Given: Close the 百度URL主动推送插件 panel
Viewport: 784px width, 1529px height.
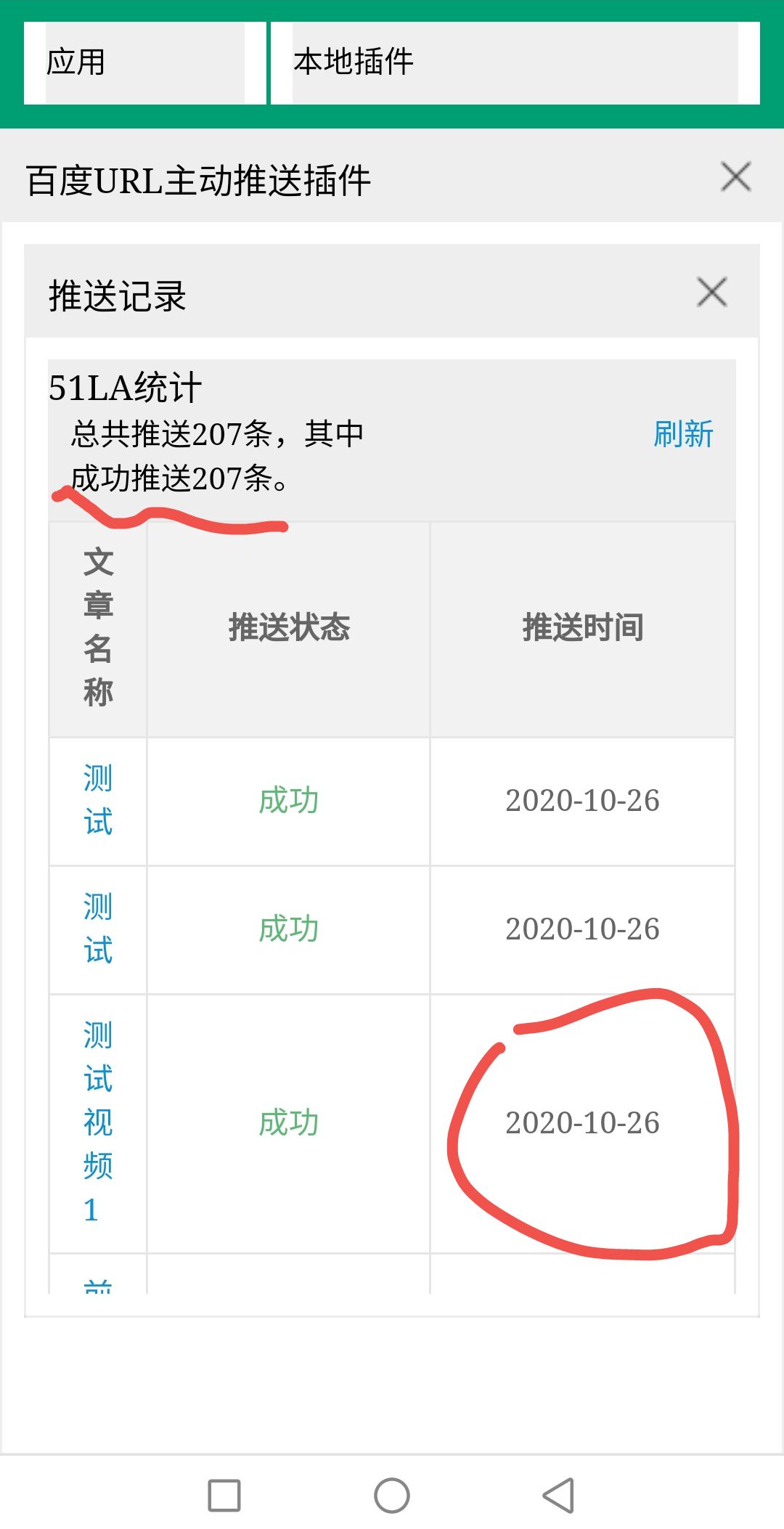Looking at the screenshot, I should 735,177.
